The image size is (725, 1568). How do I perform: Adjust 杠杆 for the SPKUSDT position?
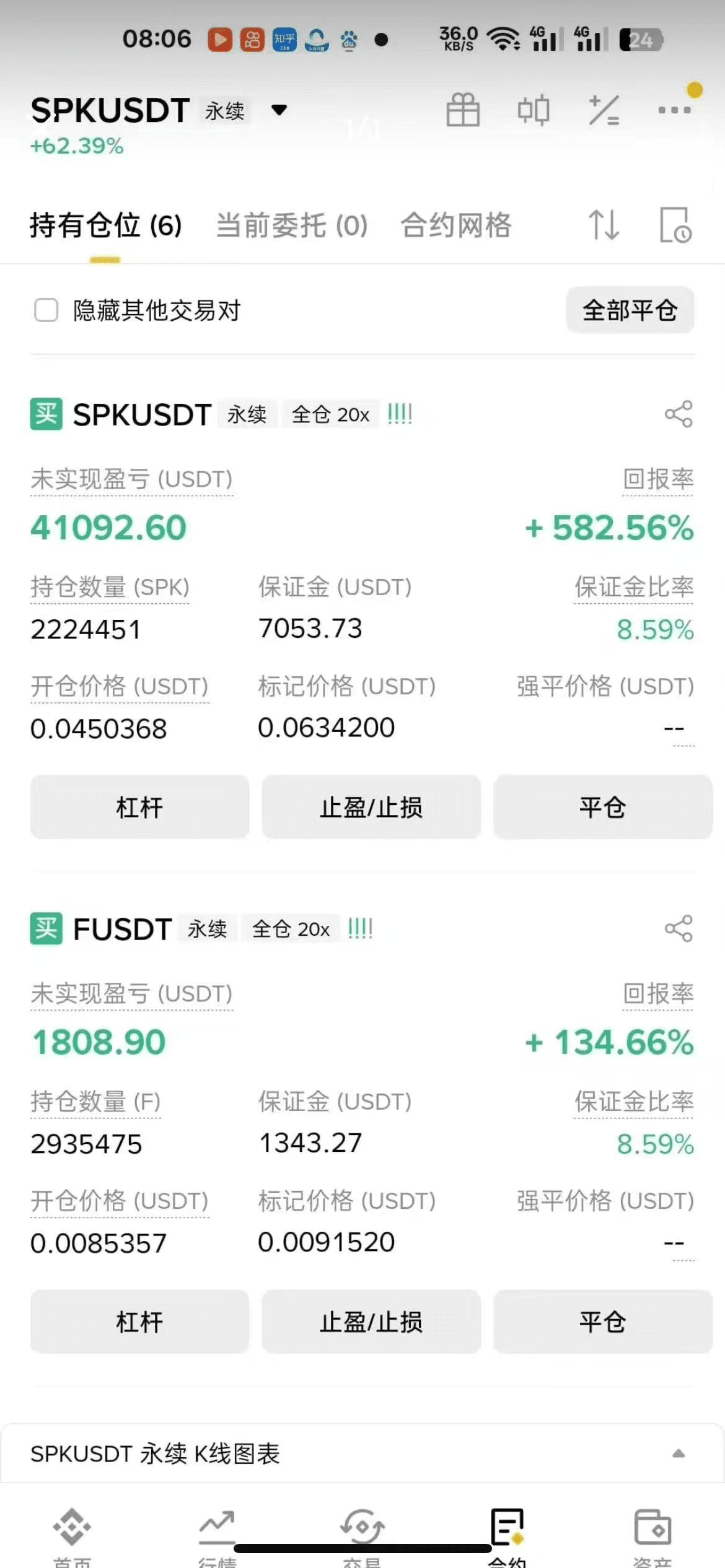[140, 807]
